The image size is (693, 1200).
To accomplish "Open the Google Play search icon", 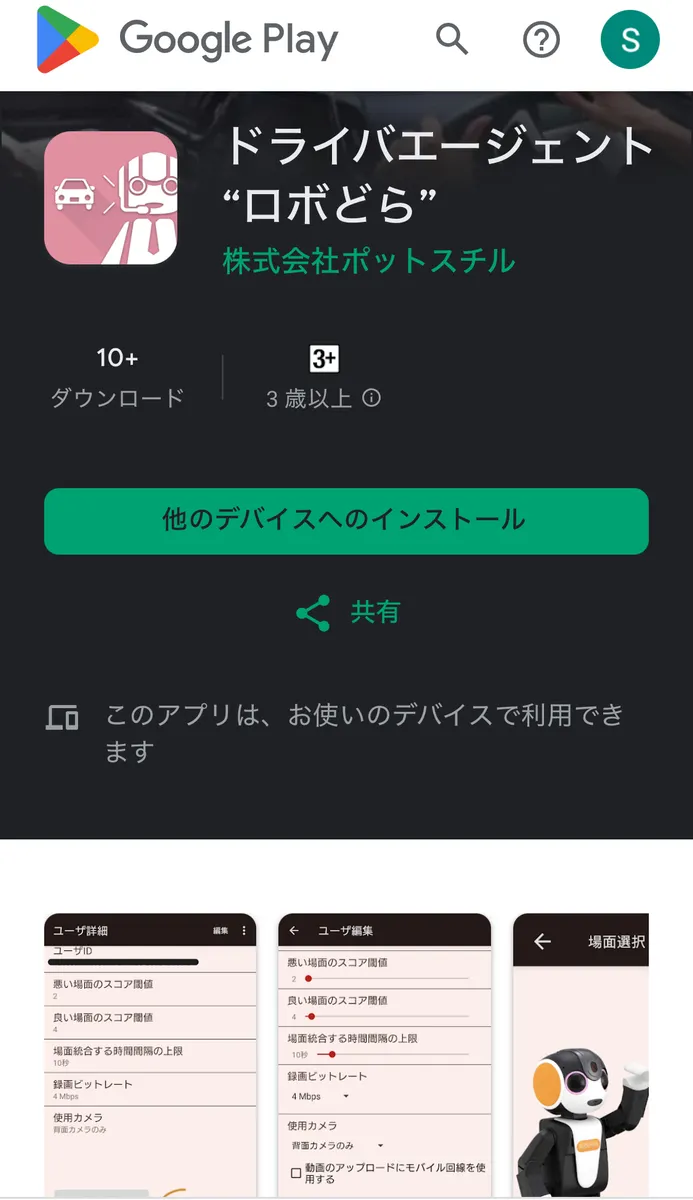I will click(452, 40).
